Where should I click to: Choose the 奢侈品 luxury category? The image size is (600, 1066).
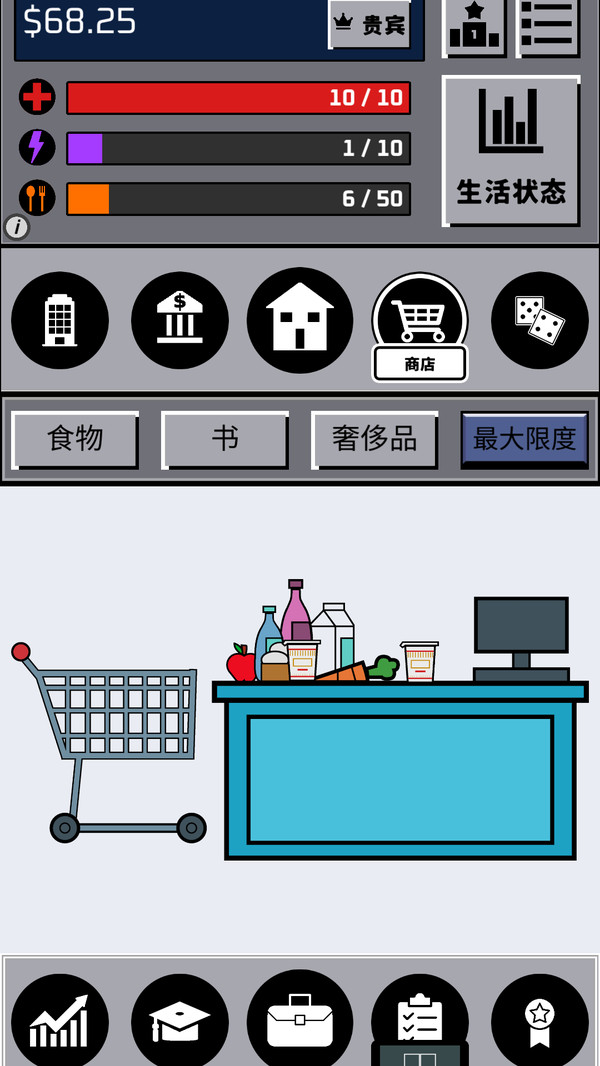(x=374, y=439)
